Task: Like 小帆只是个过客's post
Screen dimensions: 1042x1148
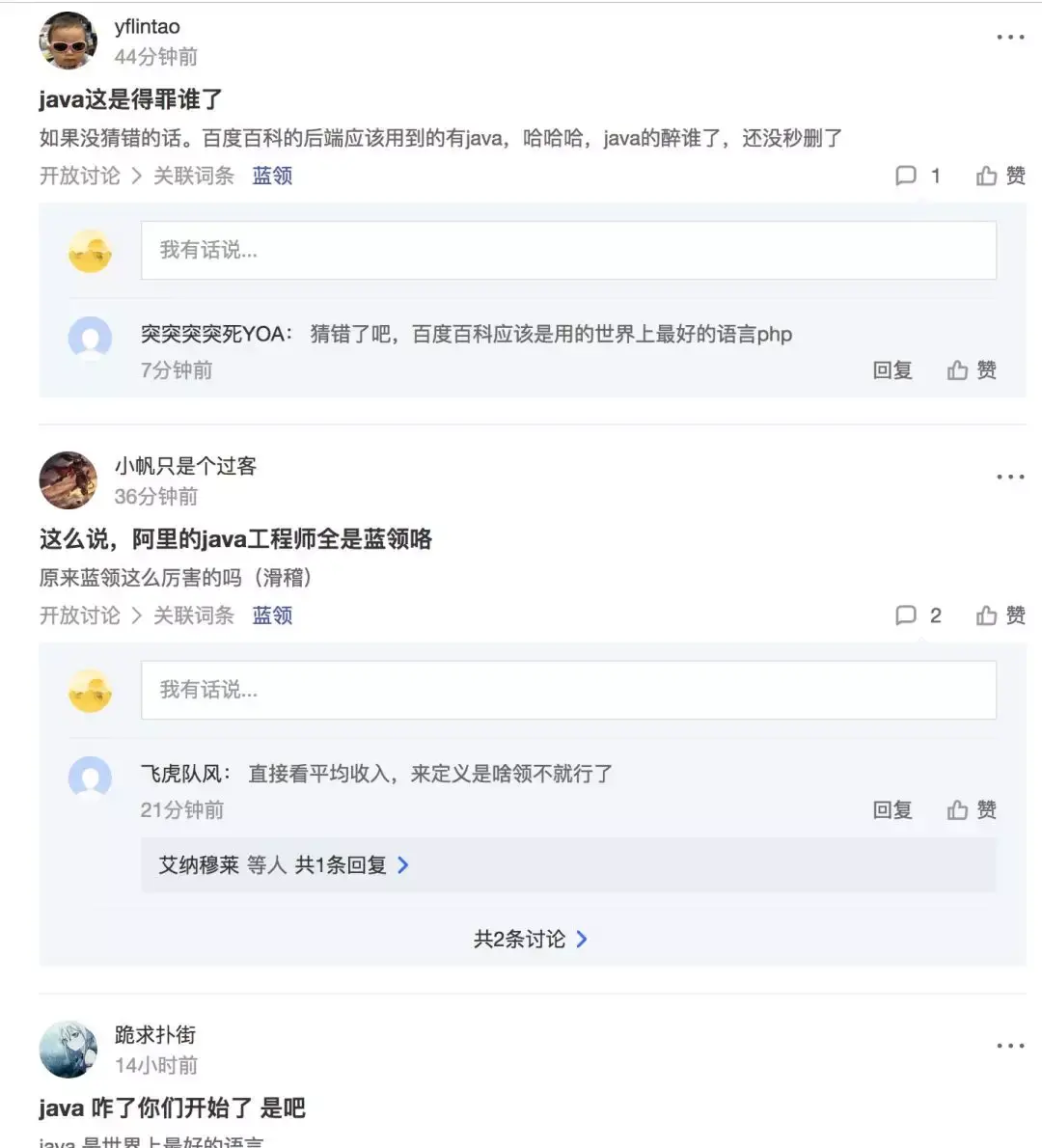Action: (x=1000, y=615)
